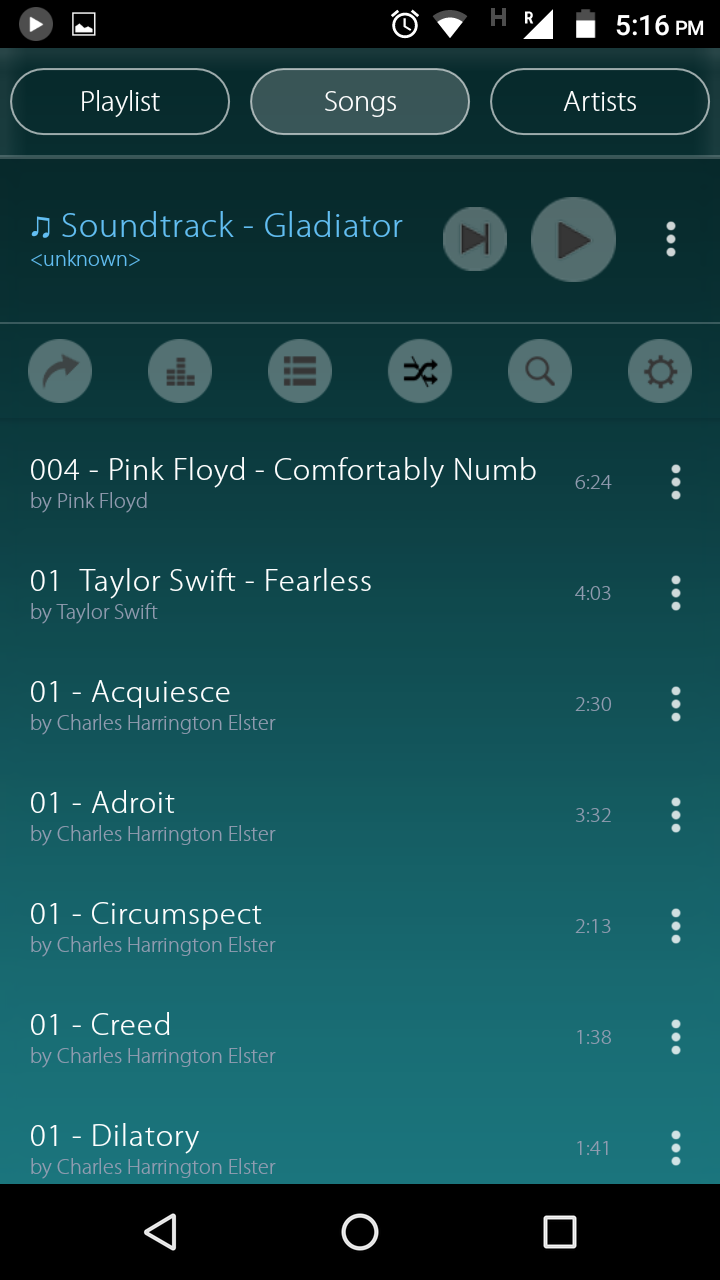The image size is (720, 1280).
Task: Open options for 01 - Dilatory
Action: [676, 1148]
